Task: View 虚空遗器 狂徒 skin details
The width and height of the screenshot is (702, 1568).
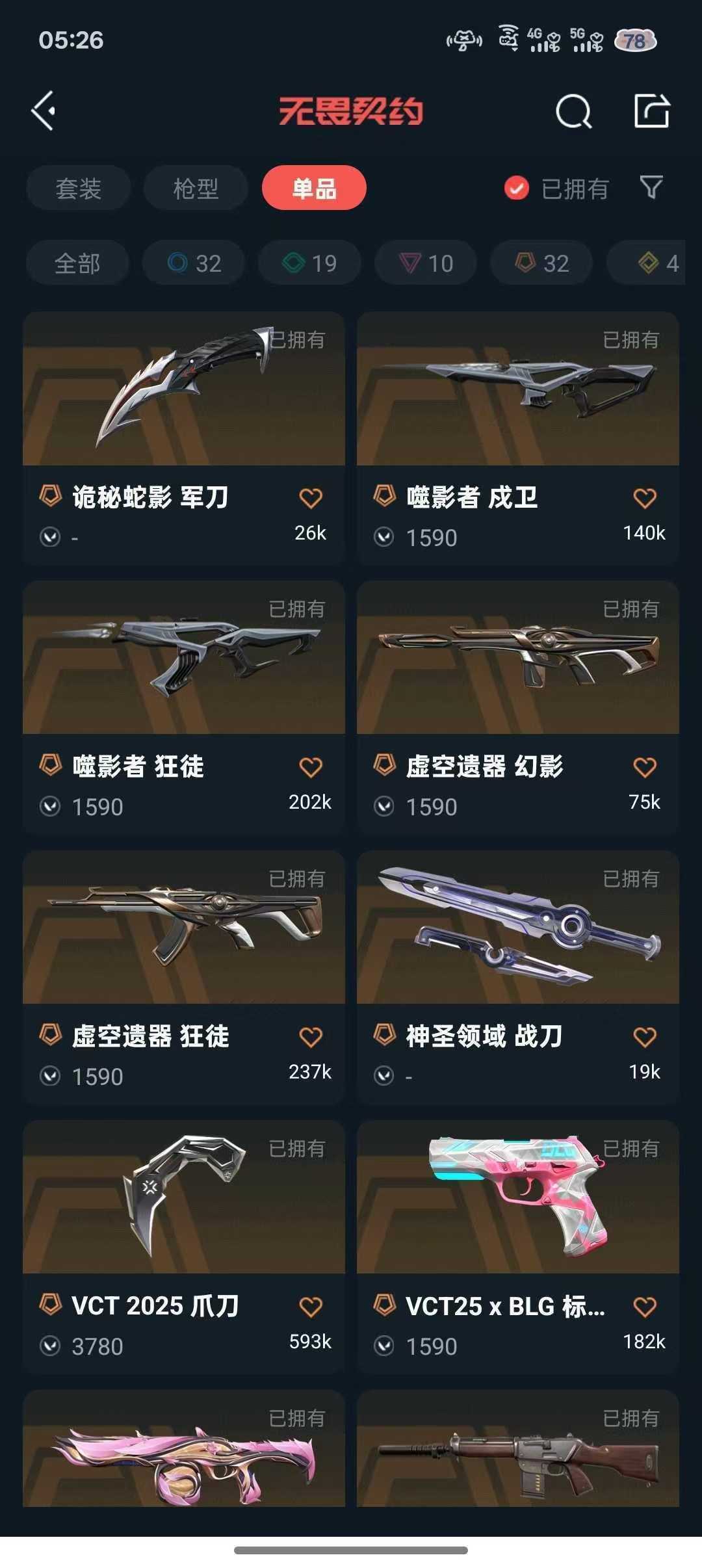Action: (x=183, y=956)
